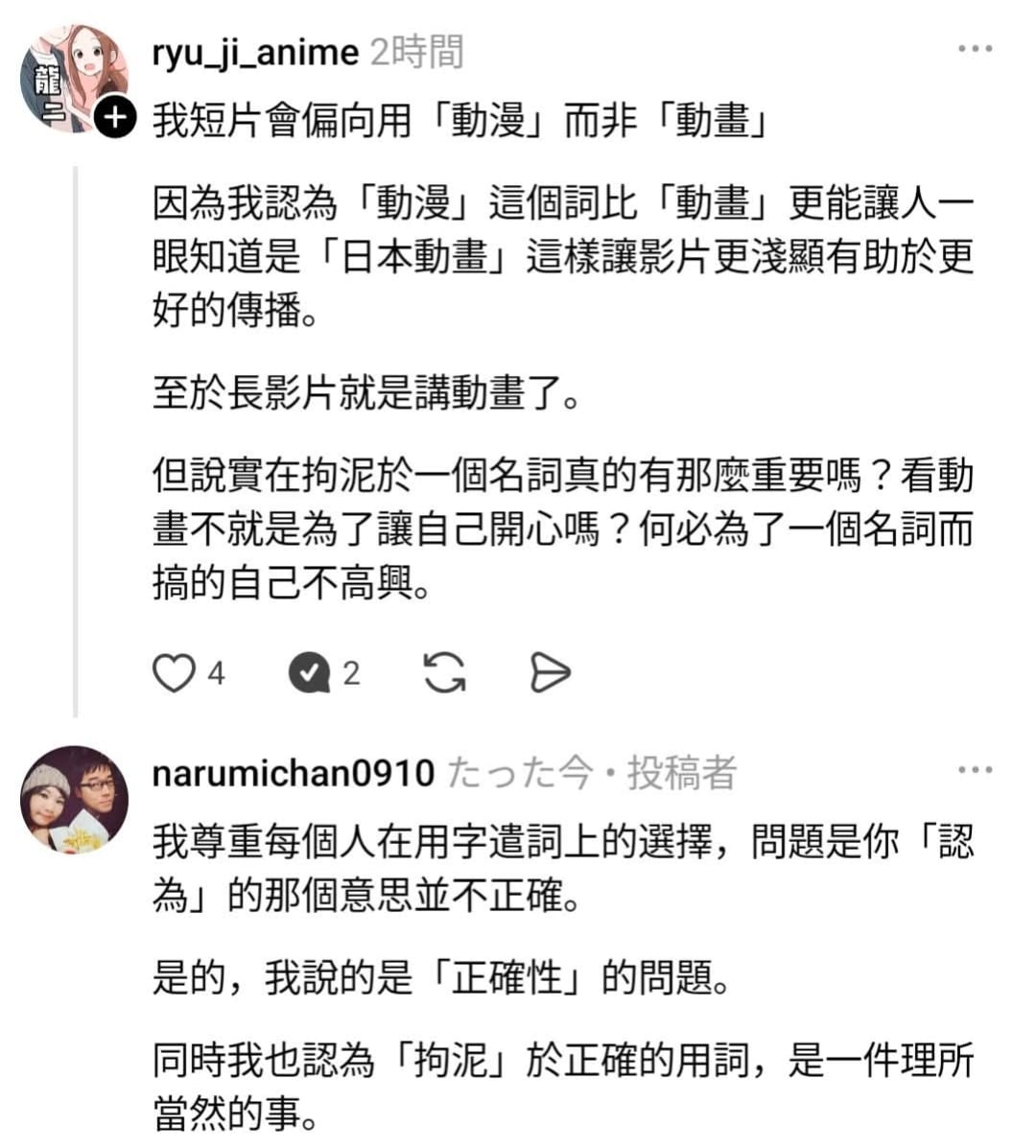Open ryu_ji_anime's profile from username
The width and height of the screenshot is (1036, 1148).
[x=255, y=52]
